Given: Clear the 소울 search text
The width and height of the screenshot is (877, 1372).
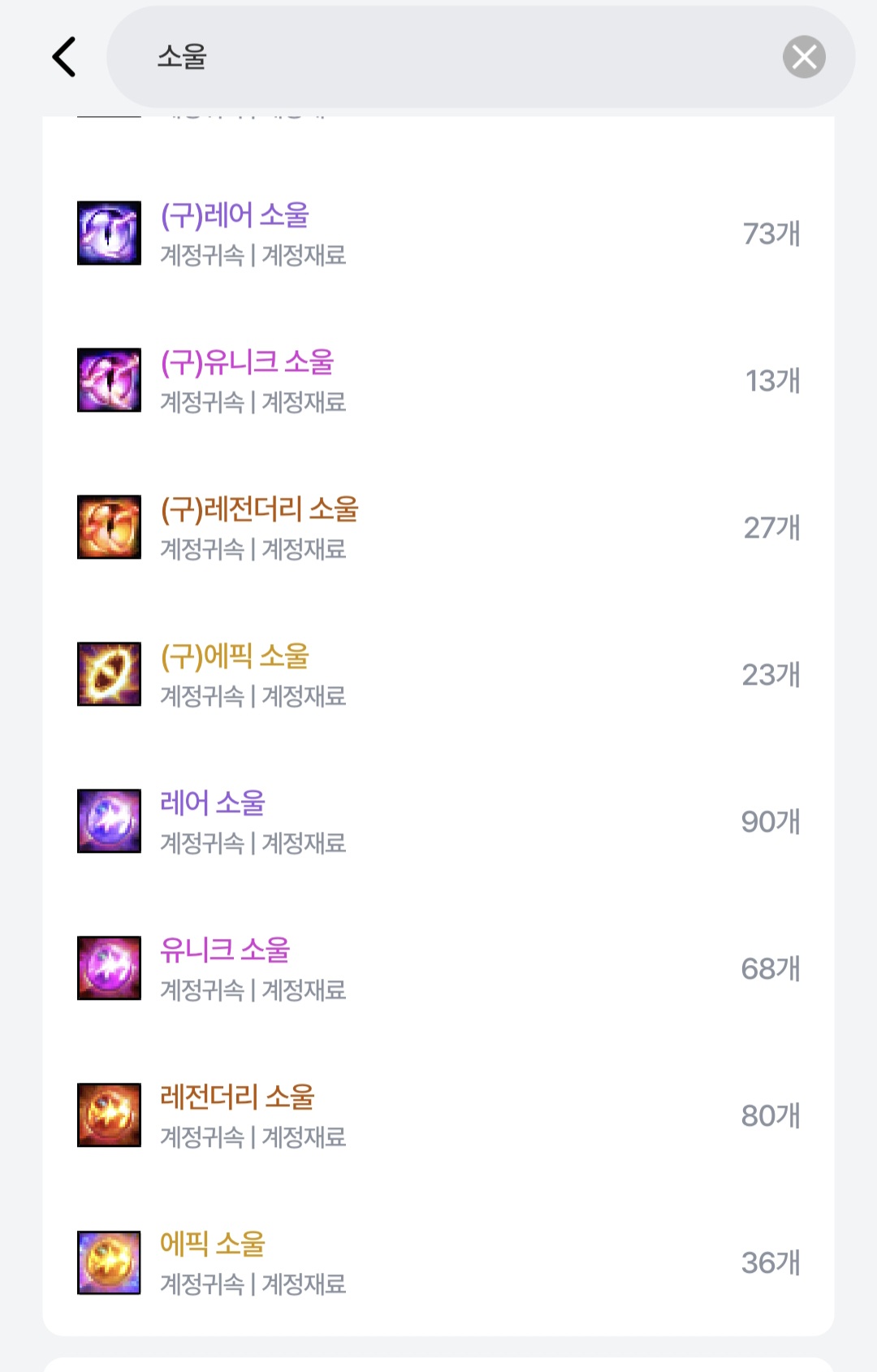Looking at the screenshot, I should (804, 57).
